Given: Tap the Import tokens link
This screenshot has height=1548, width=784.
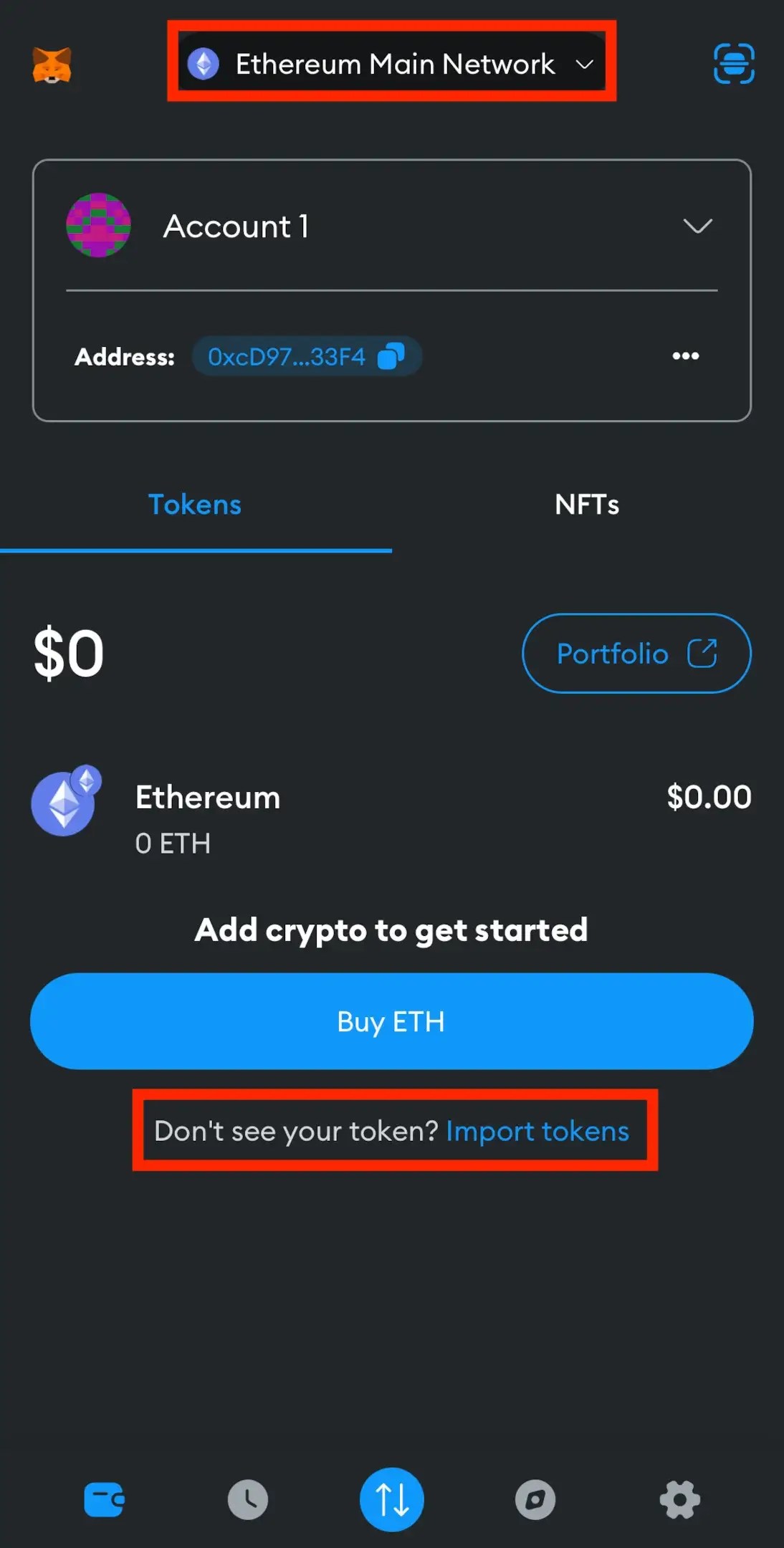Looking at the screenshot, I should [x=537, y=1131].
